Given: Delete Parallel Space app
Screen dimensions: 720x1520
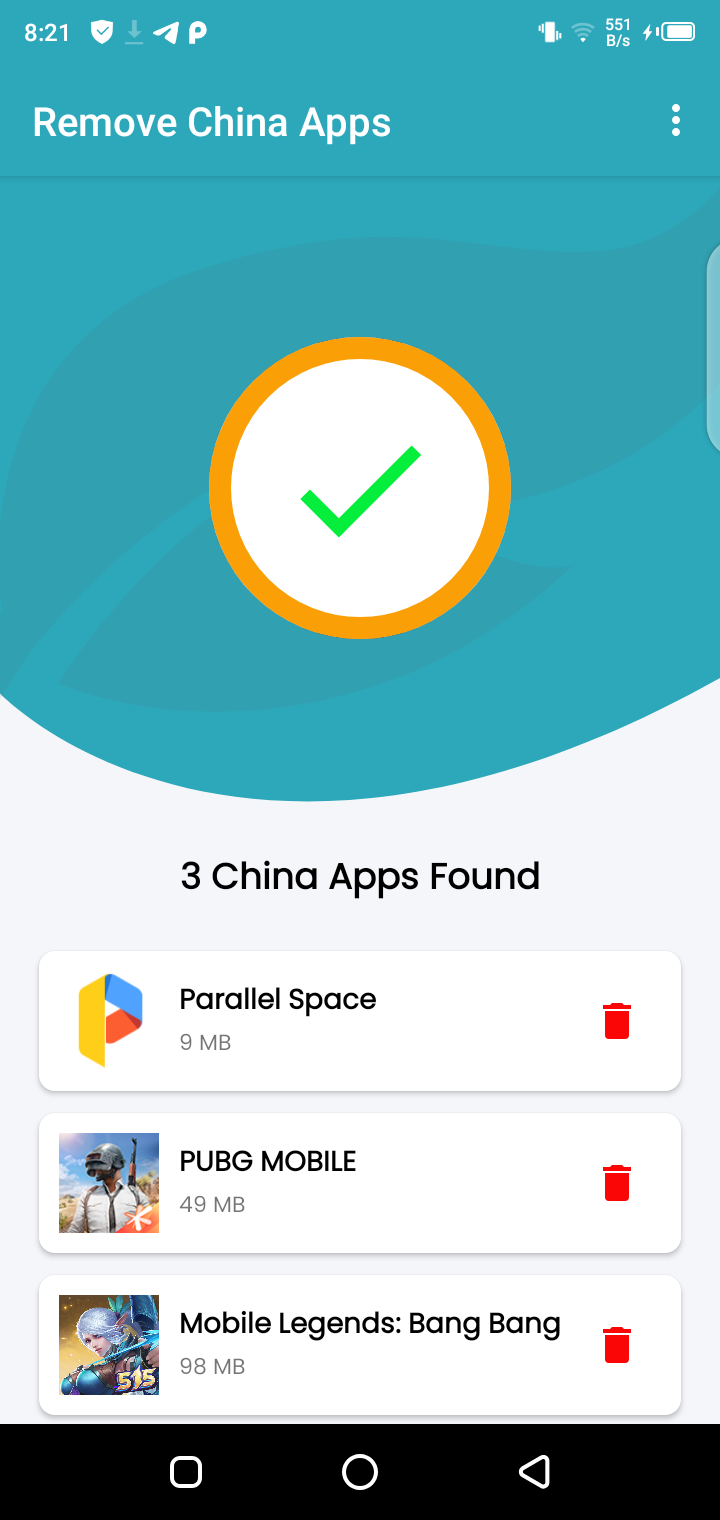Looking at the screenshot, I should click(x=617, y=1021).
